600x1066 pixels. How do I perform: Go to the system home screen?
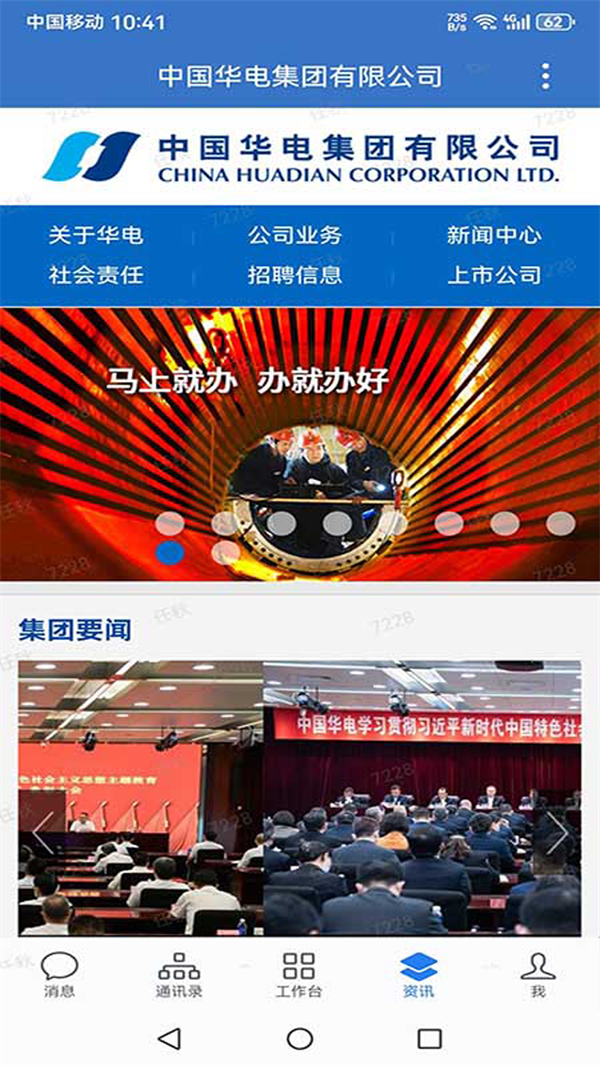pos(300,1038)
